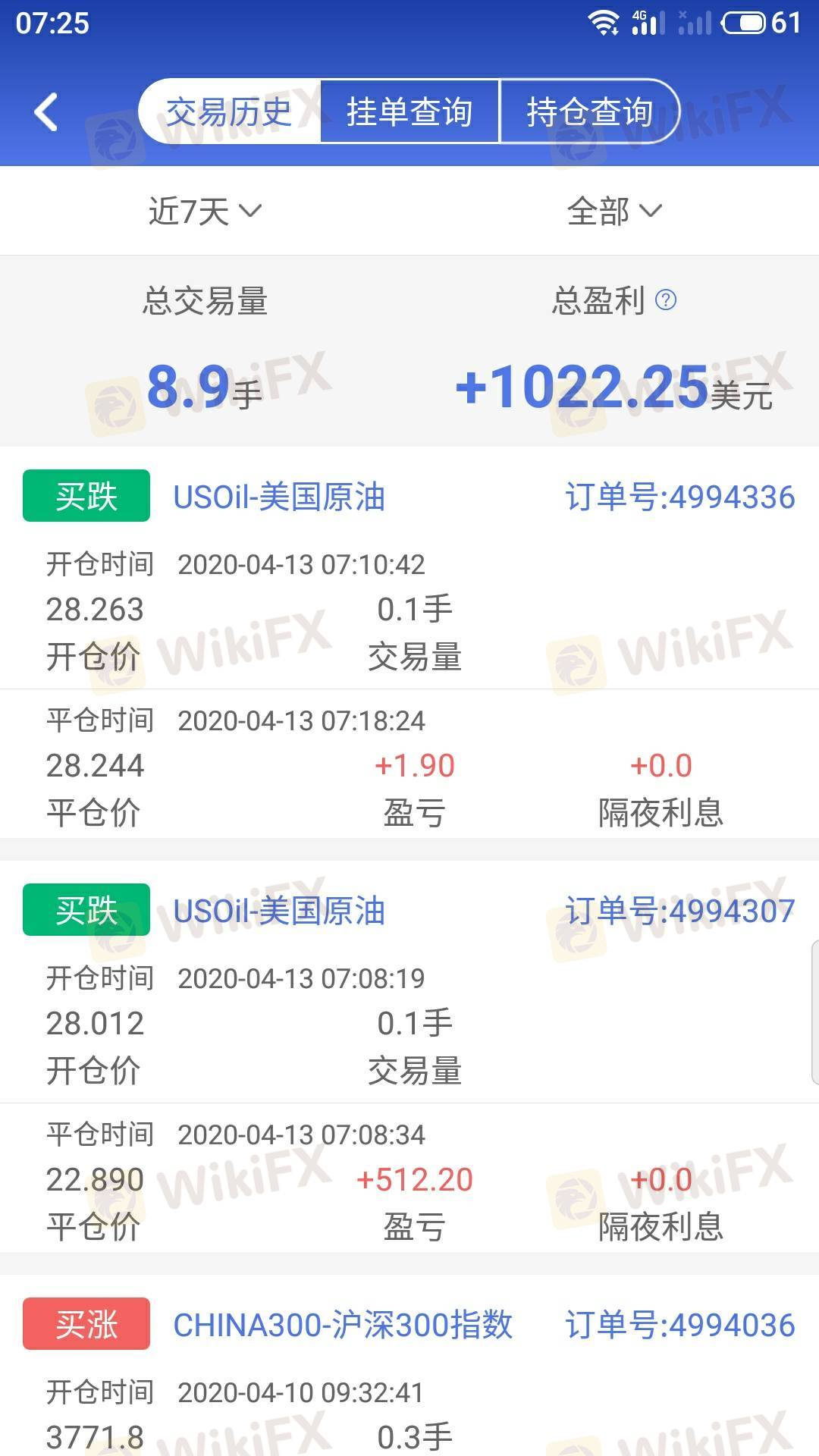Image resolution: width=819 pixels, height=1456 pixels.
Task: Switch to the 挂单查询 tab
Action: [x=409, y=111]
